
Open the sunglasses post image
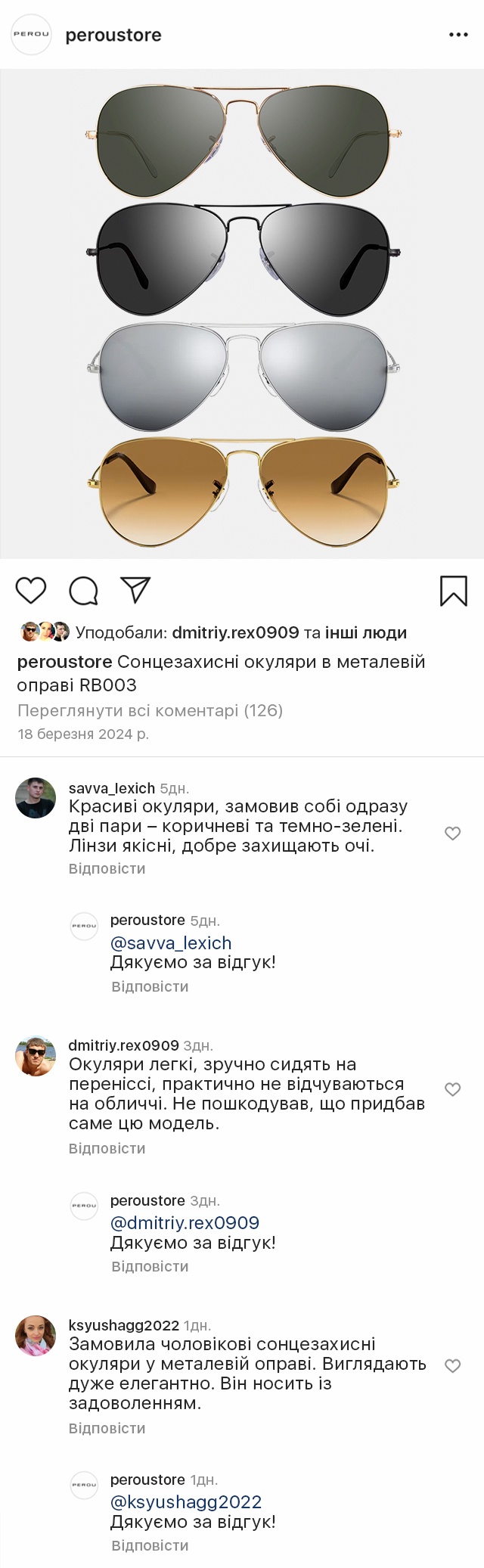point(242,314)
